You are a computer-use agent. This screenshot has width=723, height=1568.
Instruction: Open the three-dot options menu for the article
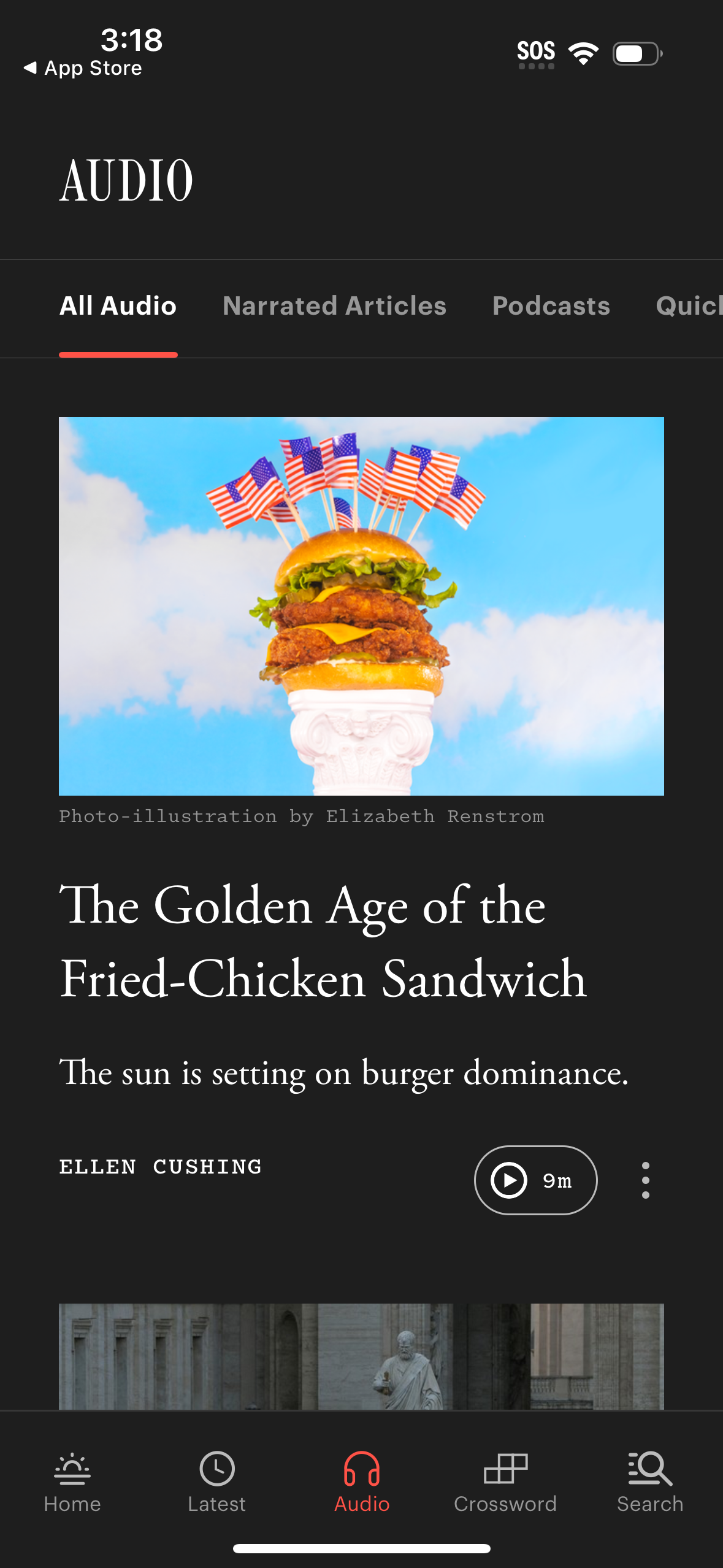tap(645, 1180)
